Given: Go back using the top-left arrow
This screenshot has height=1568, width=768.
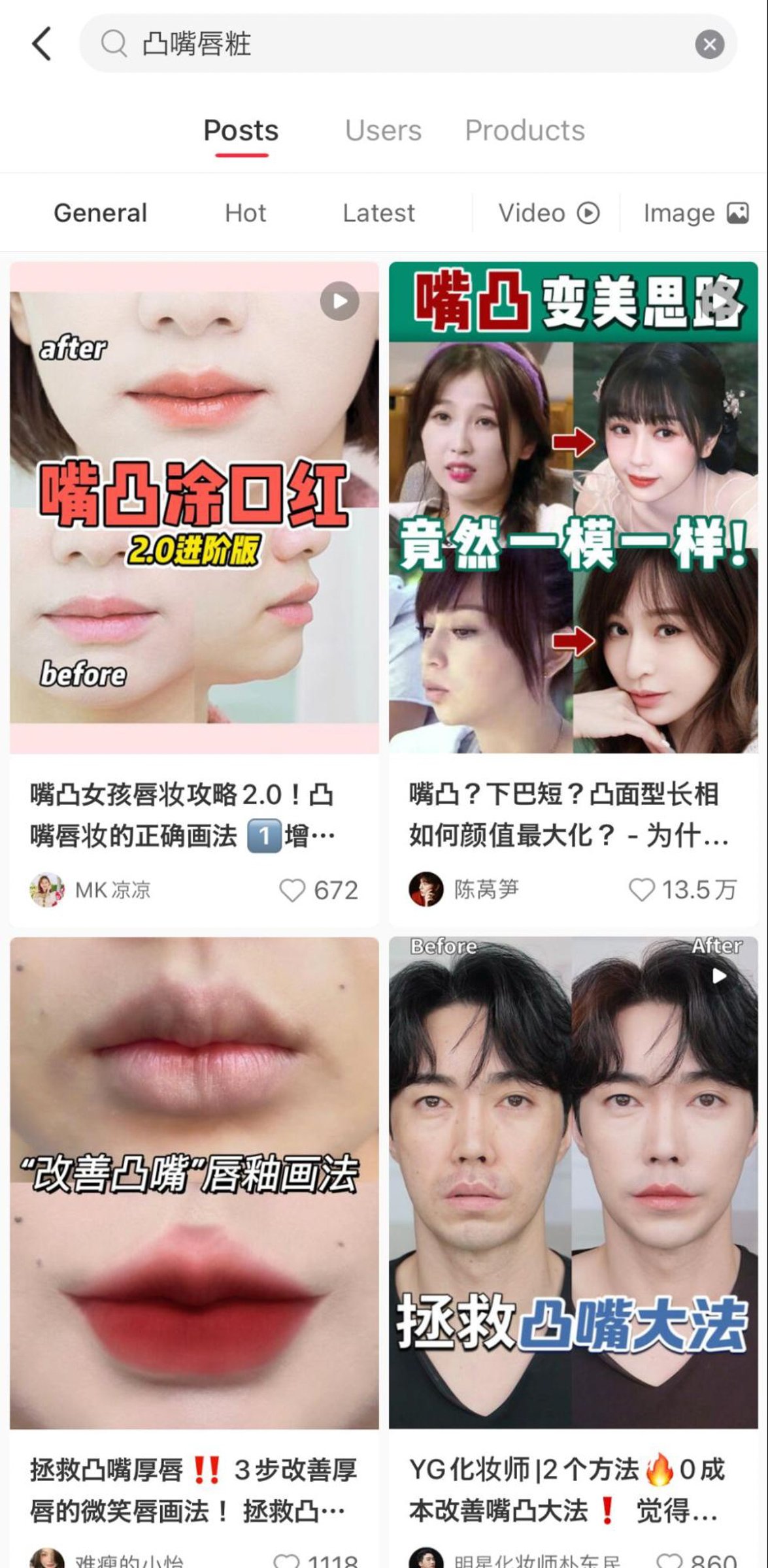Looking at the screenshot, I should point(42,44).
